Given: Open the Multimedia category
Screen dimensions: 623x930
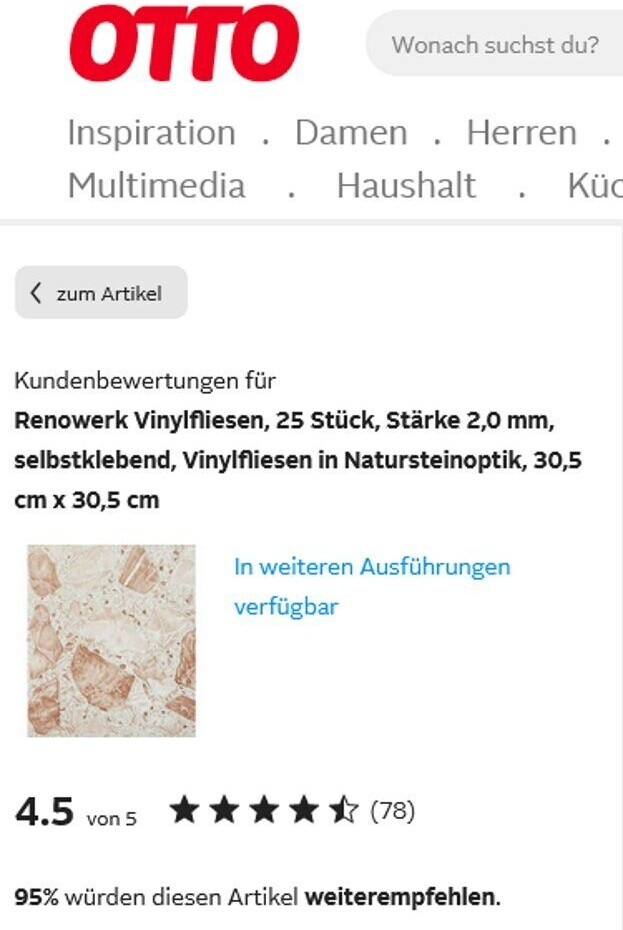Looking at the screenshot, I should (156, 186).
